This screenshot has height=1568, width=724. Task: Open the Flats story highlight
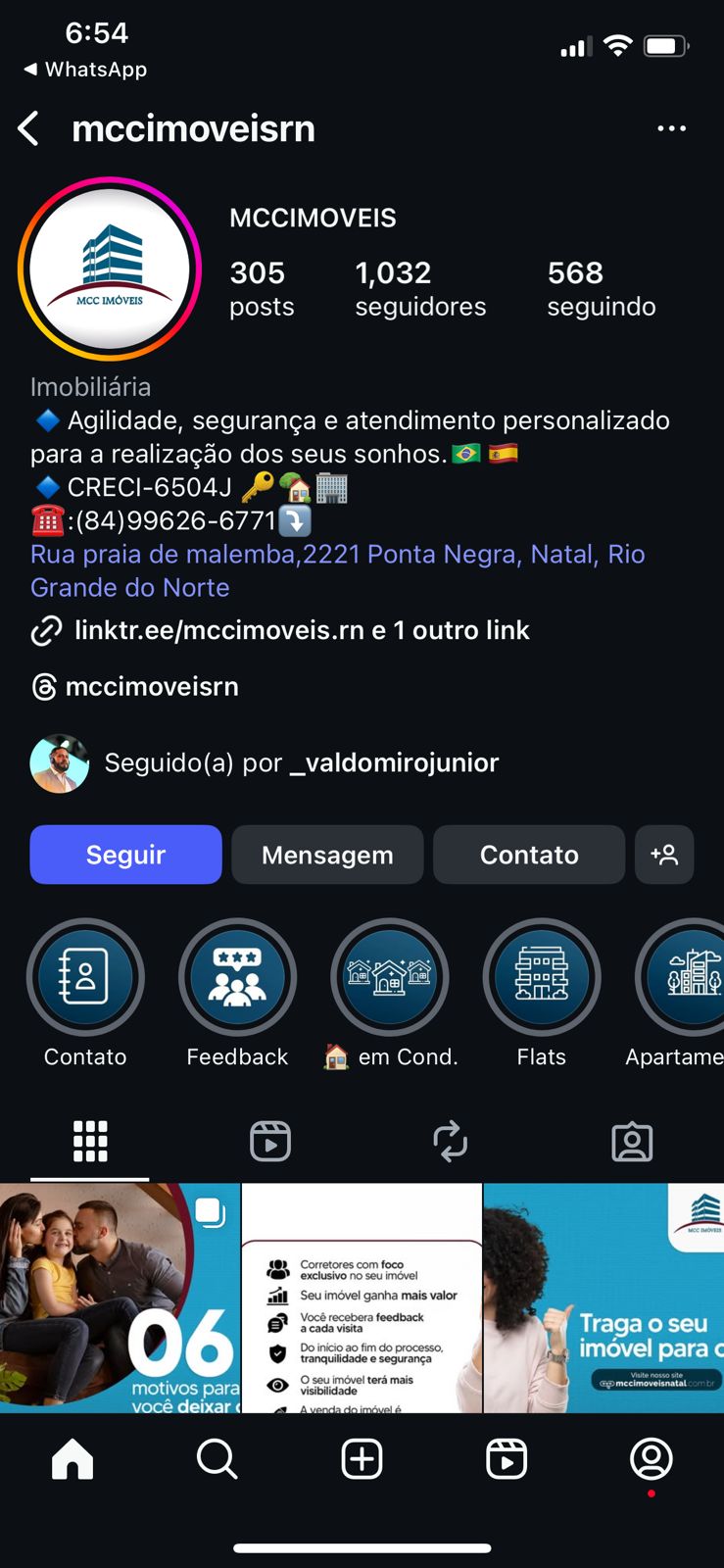coord(542,978)
